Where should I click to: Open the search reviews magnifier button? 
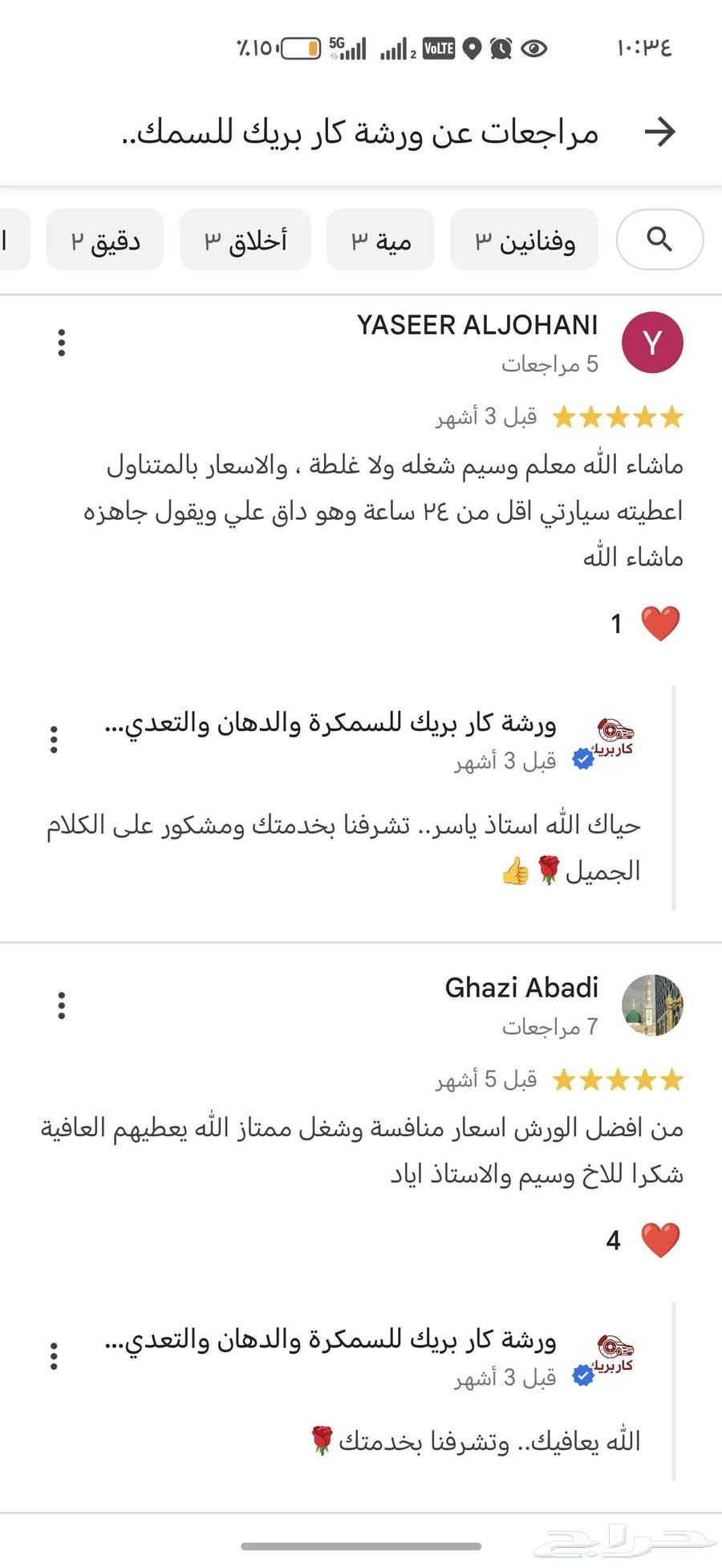click(659, 239)
